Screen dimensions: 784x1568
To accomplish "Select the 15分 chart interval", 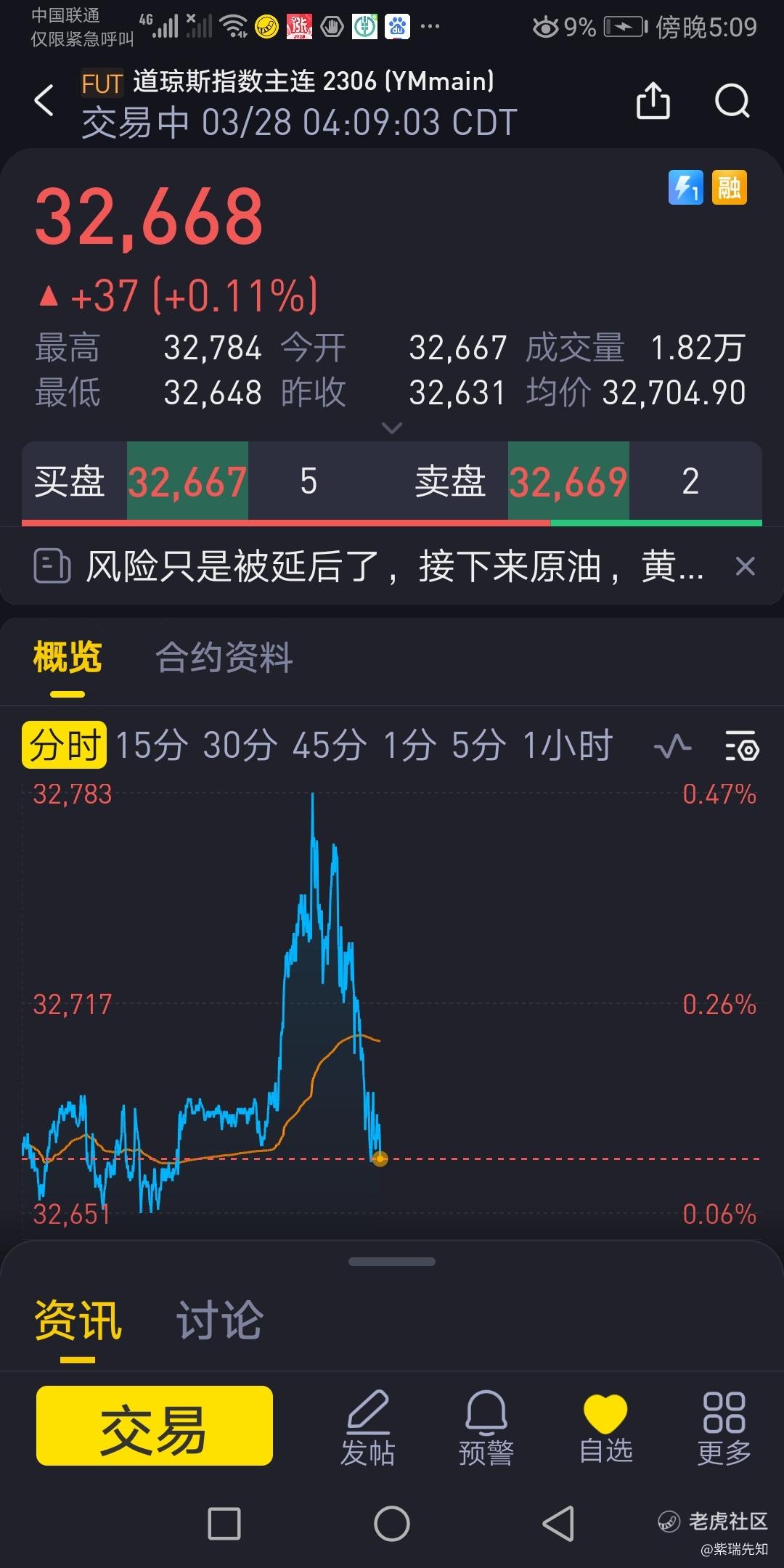I will [151, 745].
